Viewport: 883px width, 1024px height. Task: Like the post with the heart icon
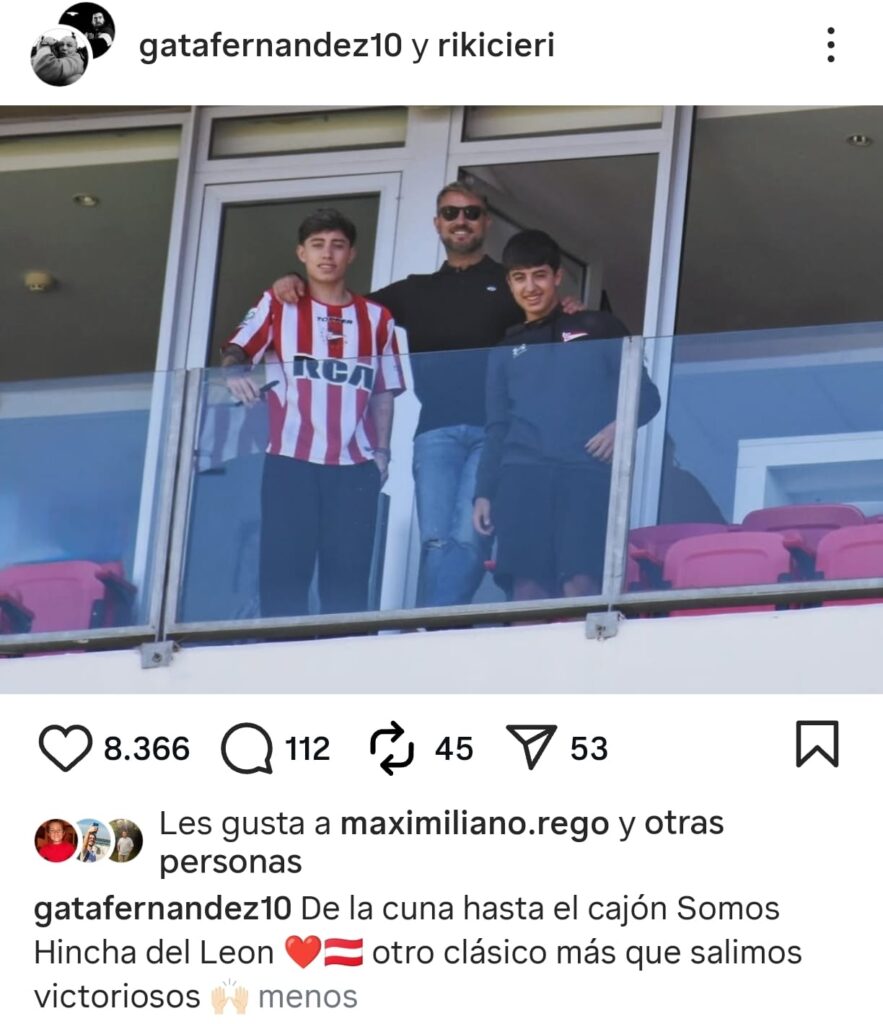point(65,749)
